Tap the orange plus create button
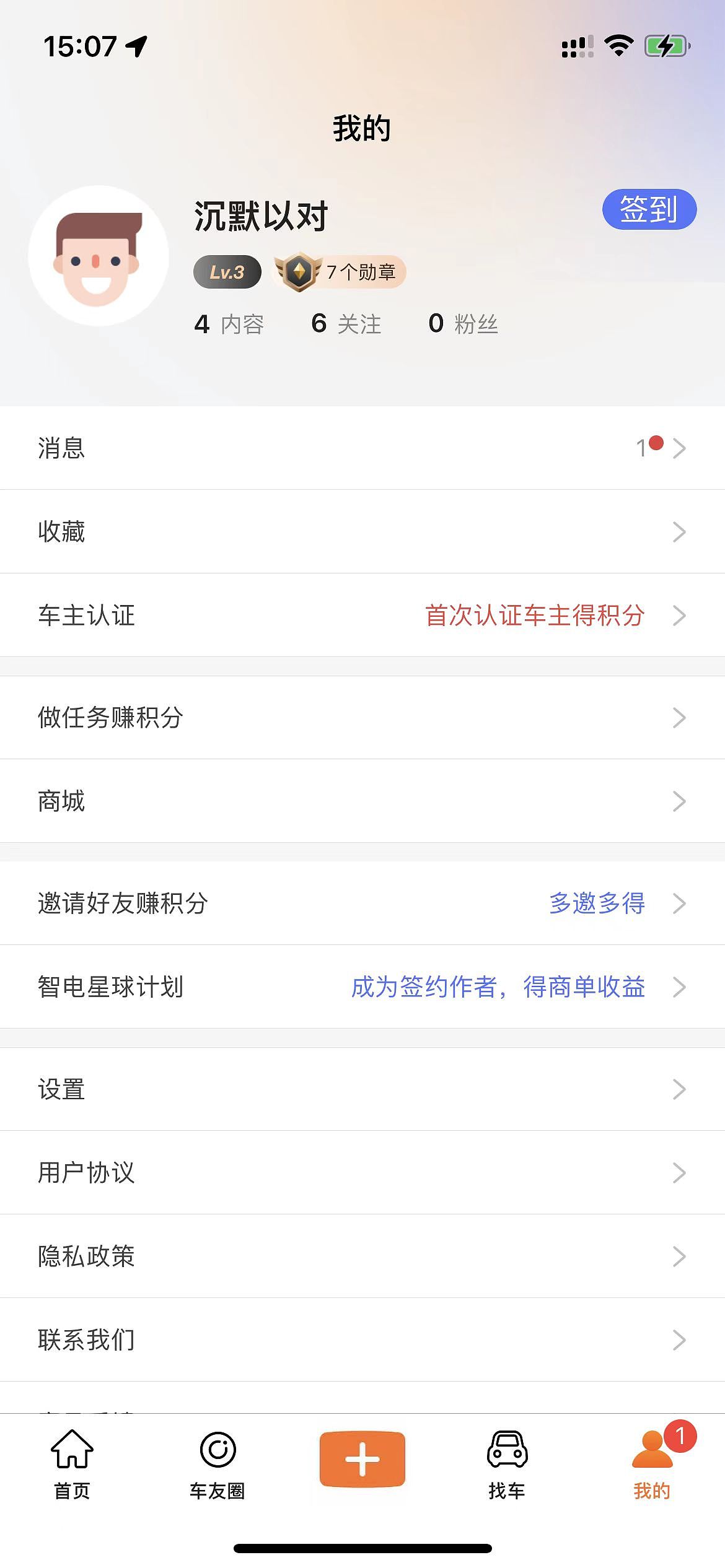This screenshot has width=725, height=1568. point(362,1459)
